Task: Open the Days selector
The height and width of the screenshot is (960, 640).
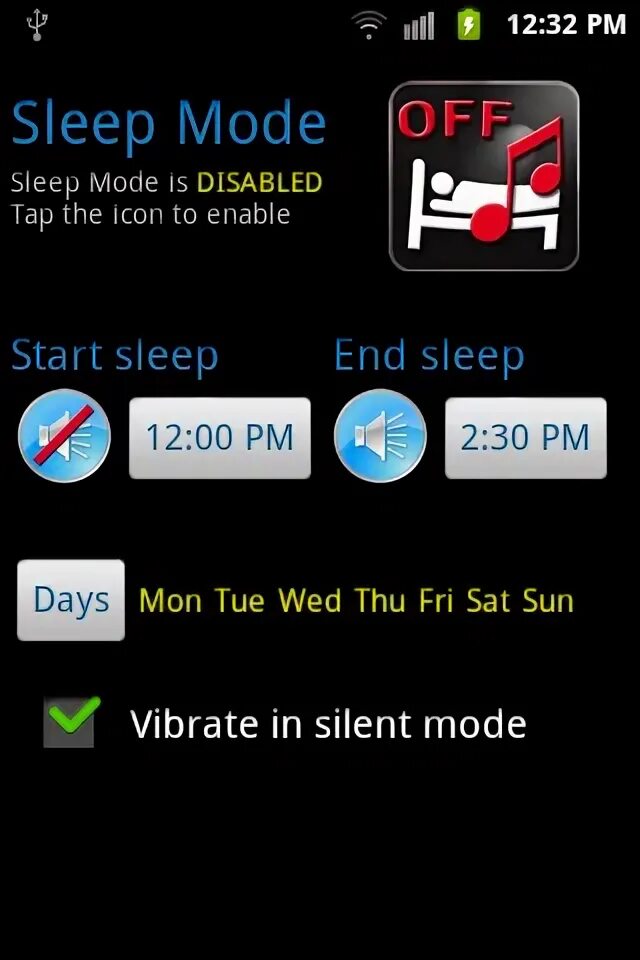Action: pyautogui.click(x=71, y=600)
